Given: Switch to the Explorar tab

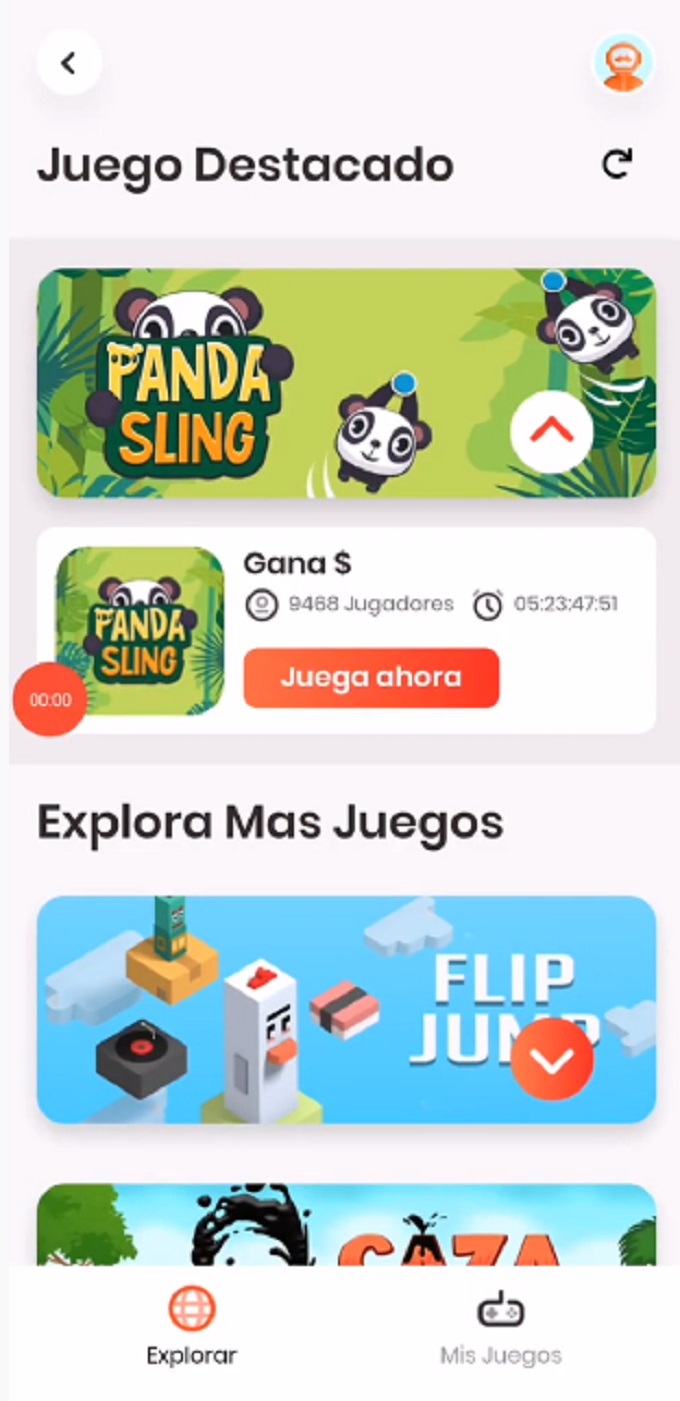Looking at the screenshot, I should point(191,1327).
